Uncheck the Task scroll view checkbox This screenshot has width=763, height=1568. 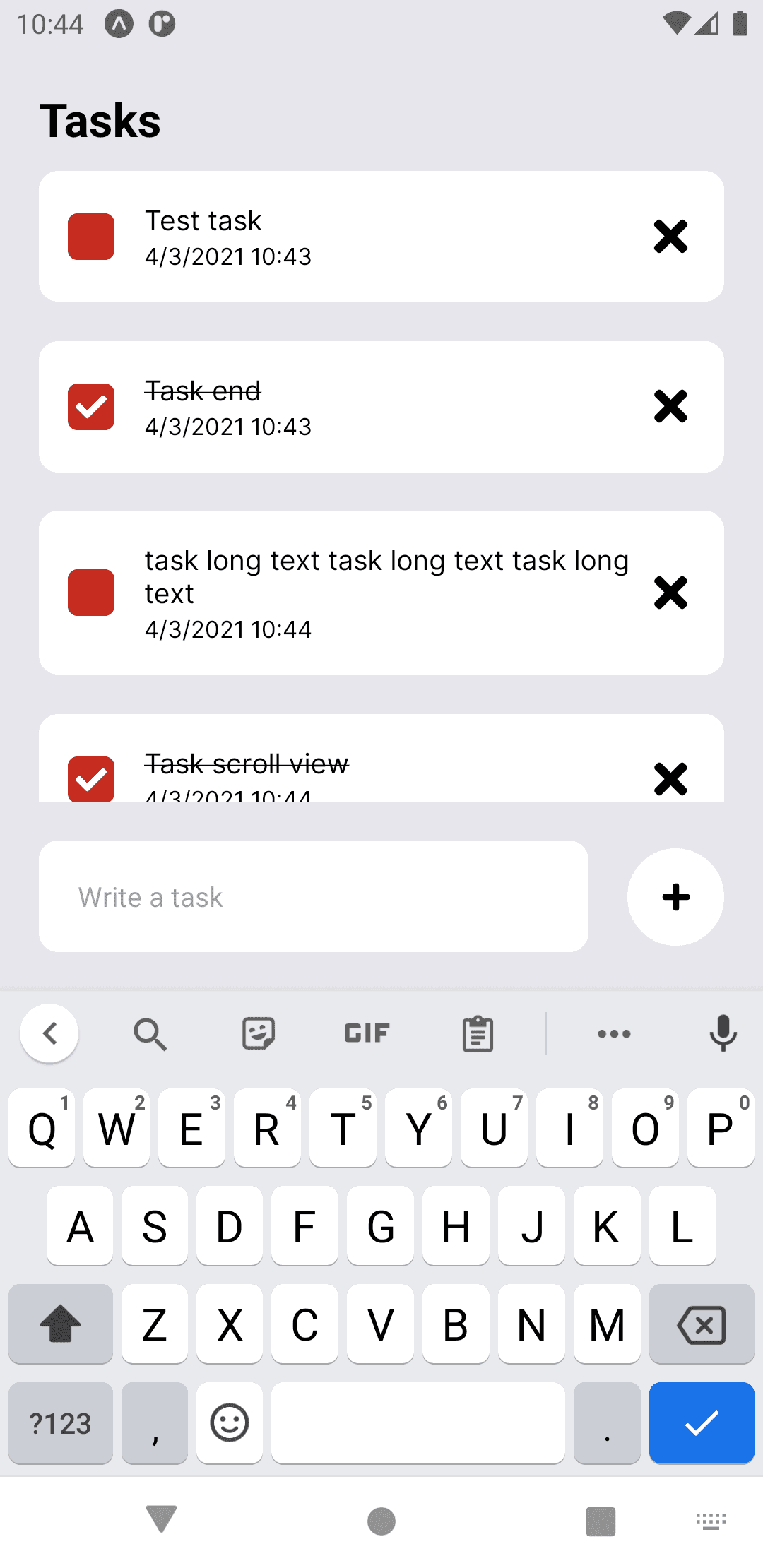point(91,779)
